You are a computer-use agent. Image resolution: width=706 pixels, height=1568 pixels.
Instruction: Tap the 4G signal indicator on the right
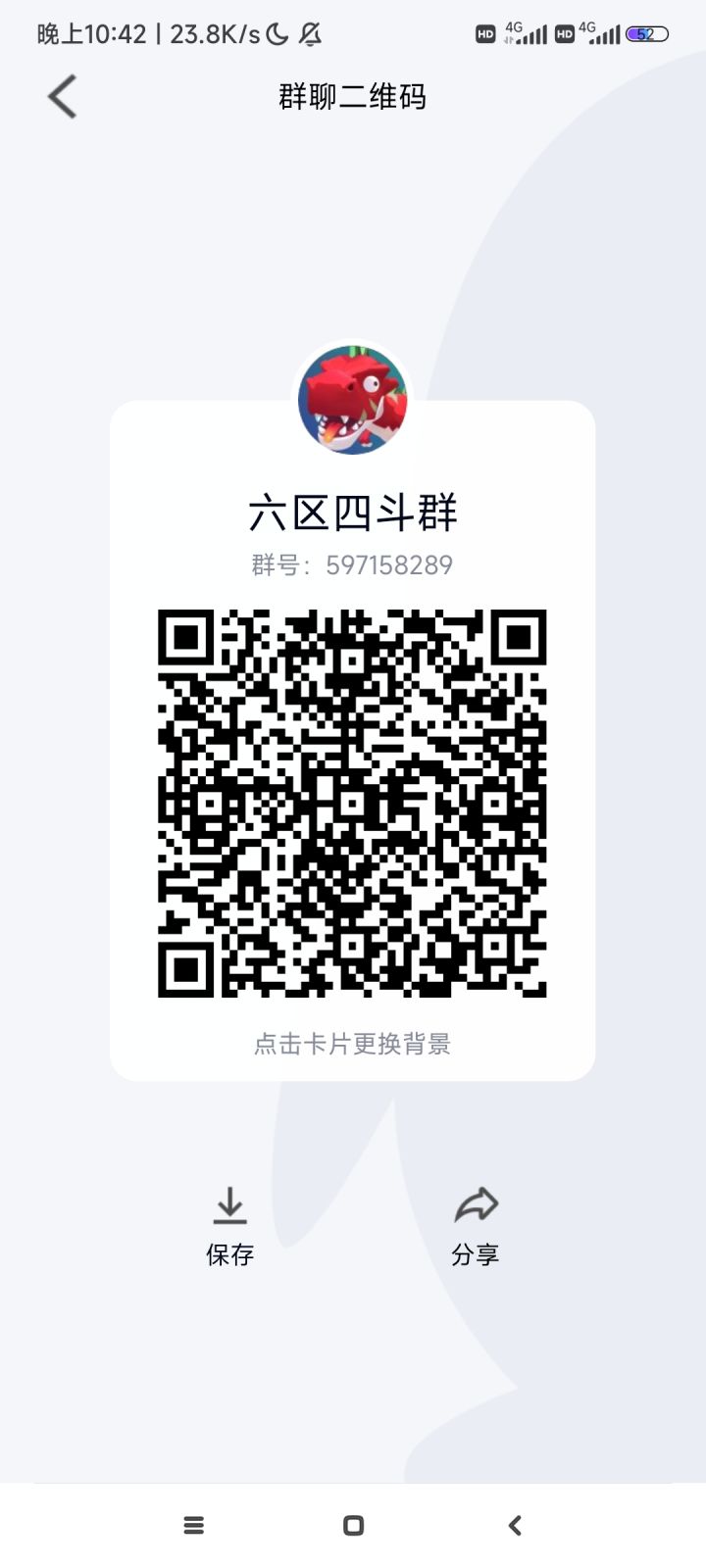click(603, 33)
